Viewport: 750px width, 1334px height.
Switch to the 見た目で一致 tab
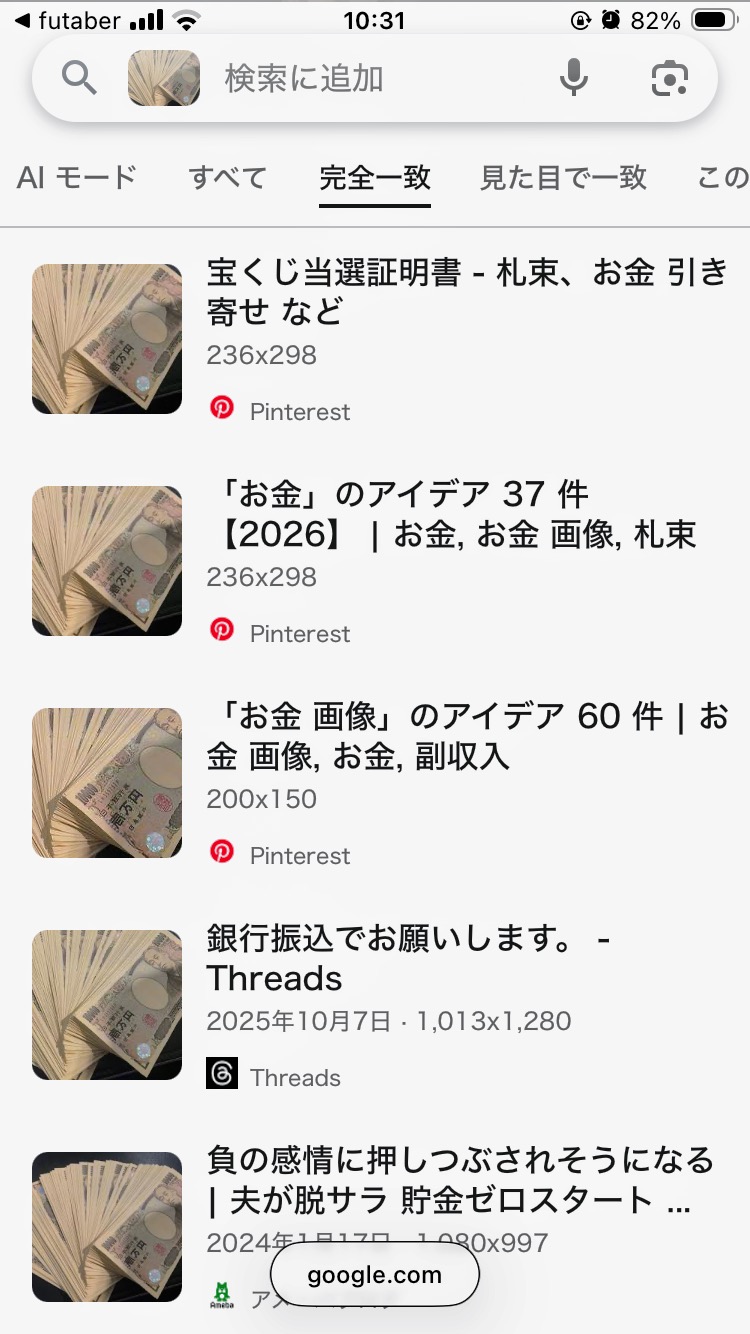point(563,178)
